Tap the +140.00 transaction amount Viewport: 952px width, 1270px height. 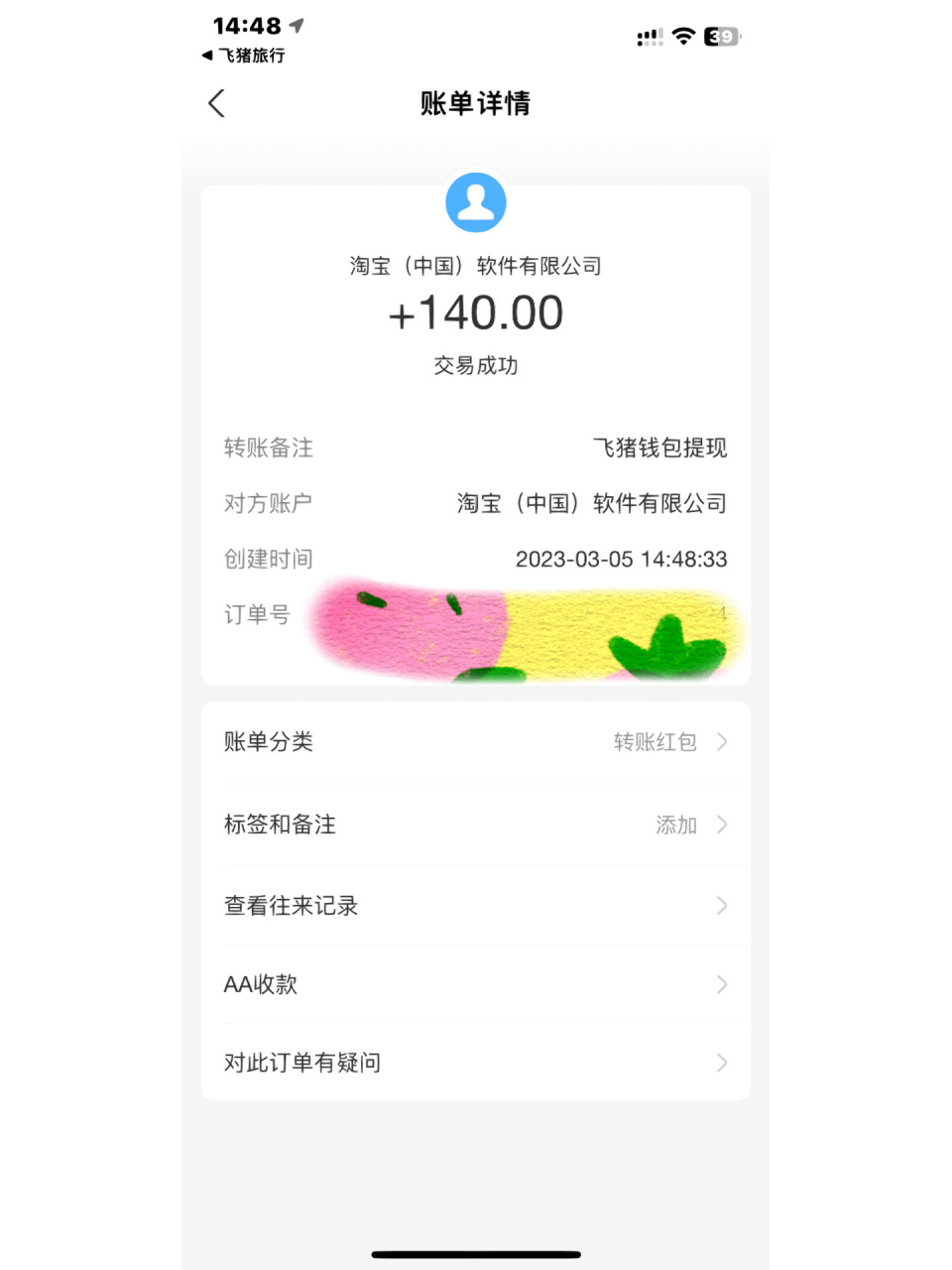(x=476, y=314)
